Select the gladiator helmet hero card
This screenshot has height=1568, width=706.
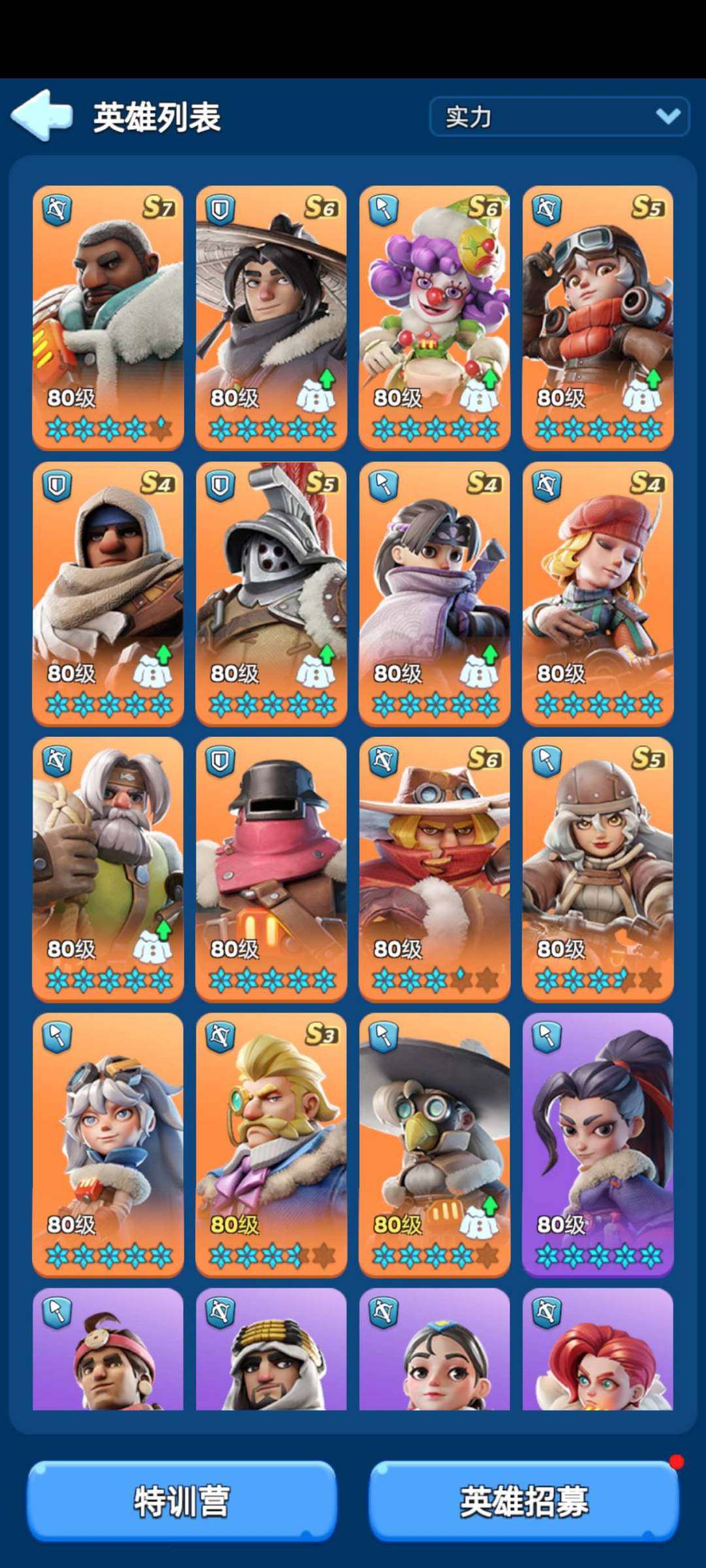tap(271, 593)
